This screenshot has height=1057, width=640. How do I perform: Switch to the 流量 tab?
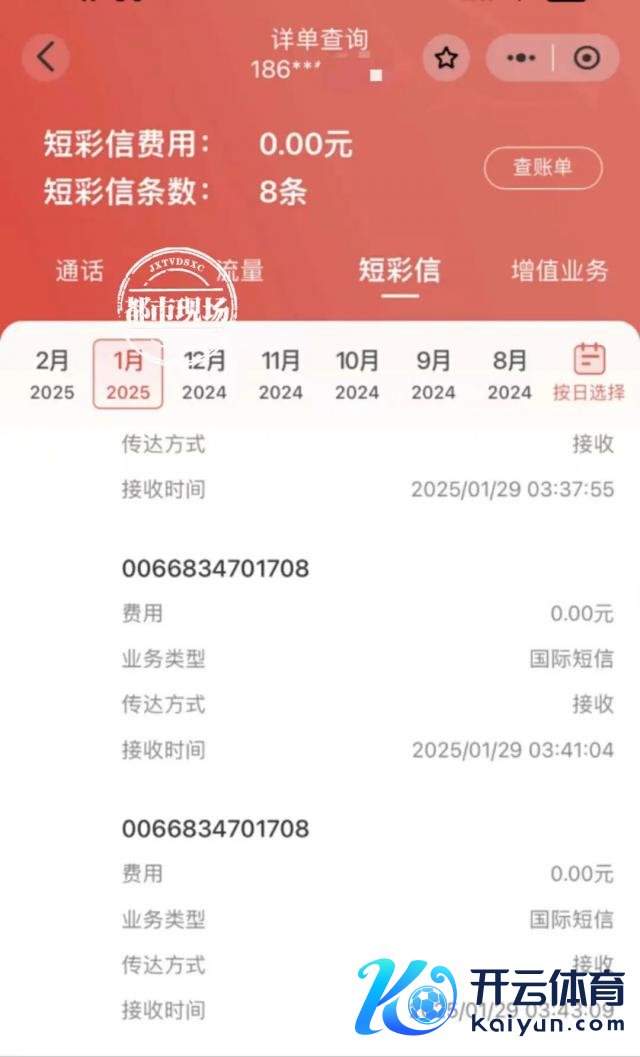coord(240,271)
